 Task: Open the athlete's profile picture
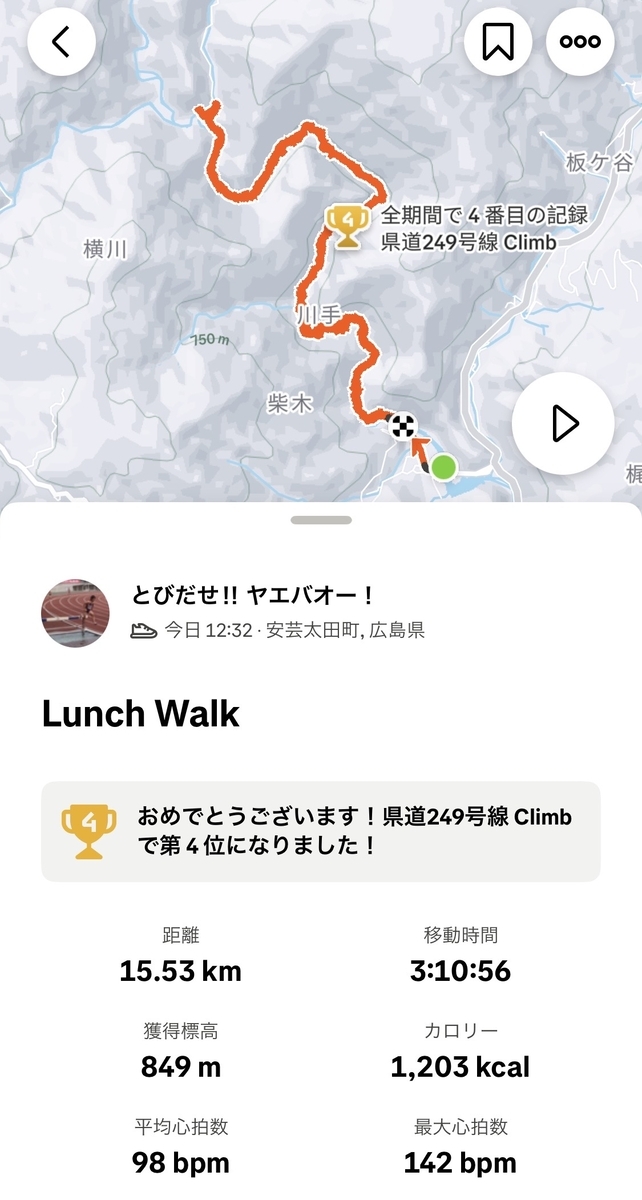(x=76, y=613)
